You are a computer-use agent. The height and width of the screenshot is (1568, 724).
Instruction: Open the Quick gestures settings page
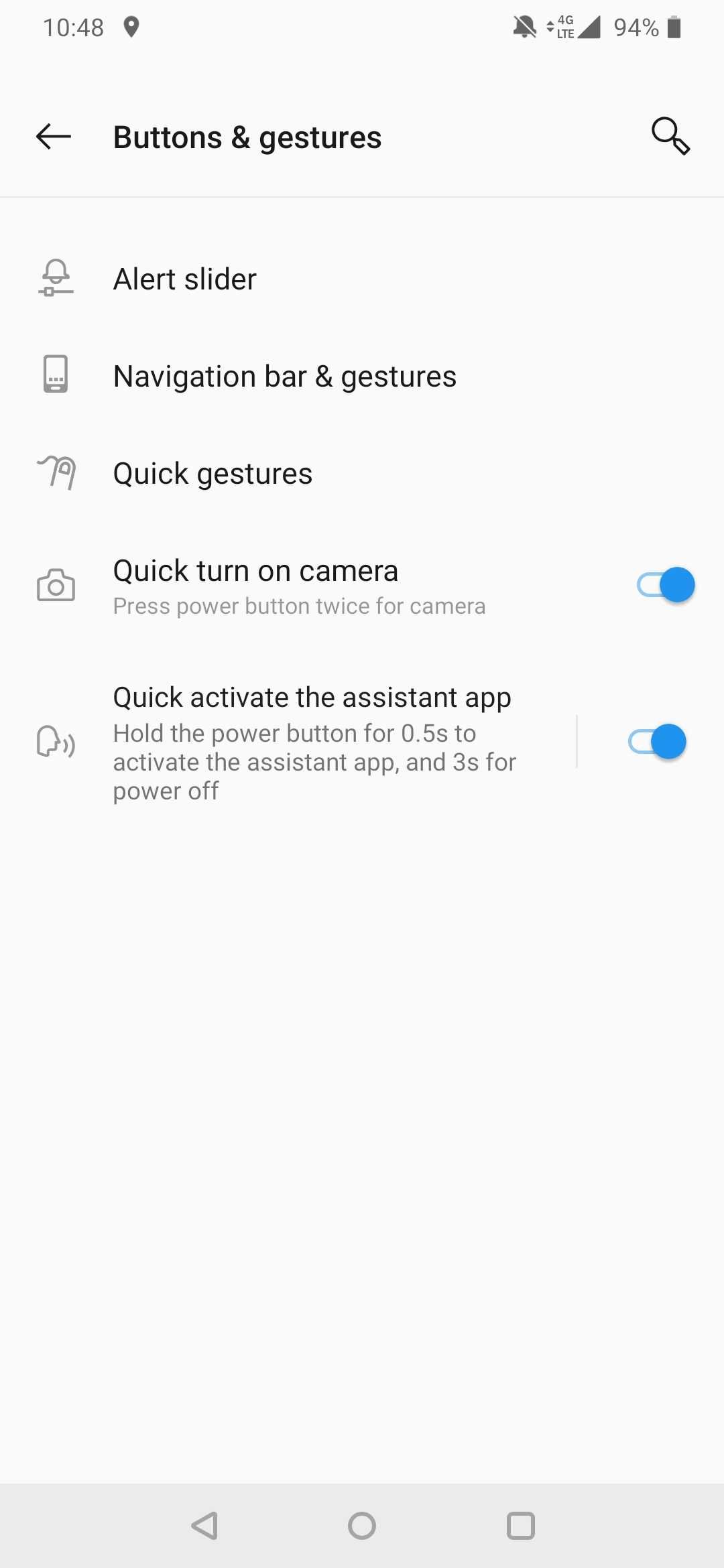[268, 472]
